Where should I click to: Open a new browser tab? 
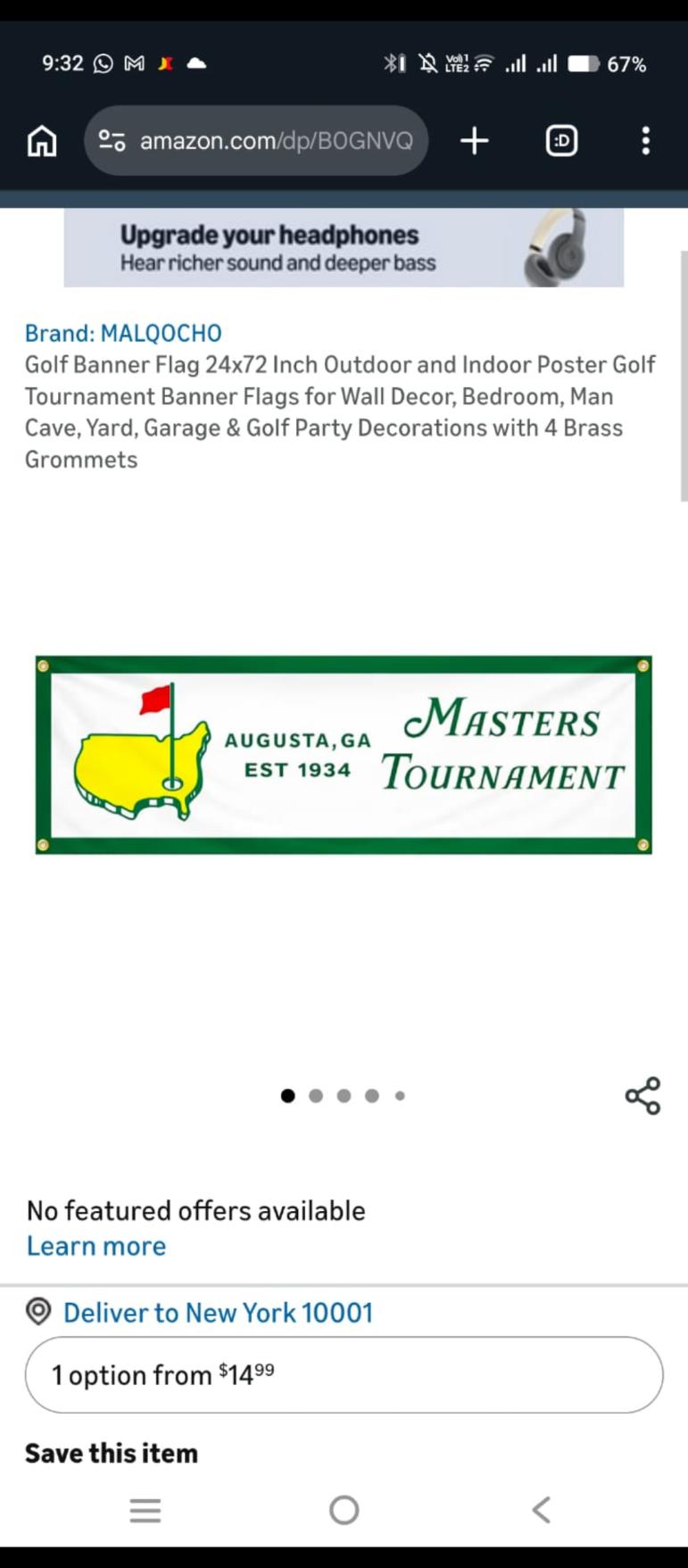point(475,141)
